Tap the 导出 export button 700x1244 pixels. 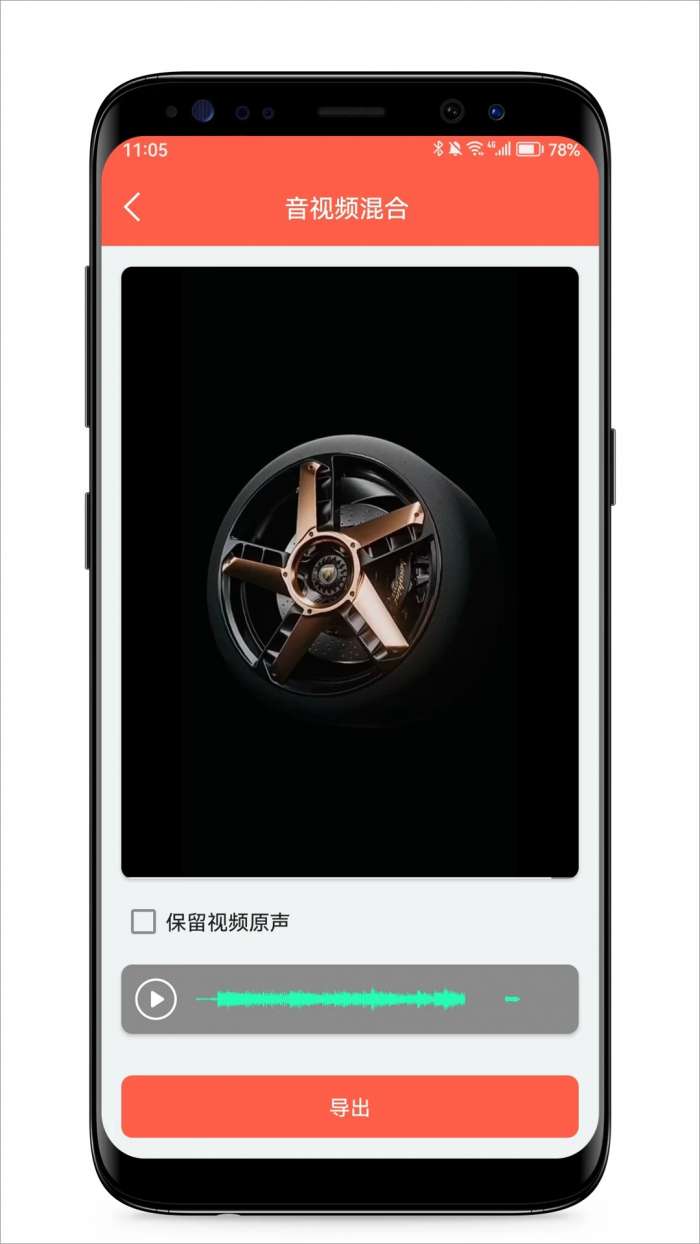point(349,1107)
